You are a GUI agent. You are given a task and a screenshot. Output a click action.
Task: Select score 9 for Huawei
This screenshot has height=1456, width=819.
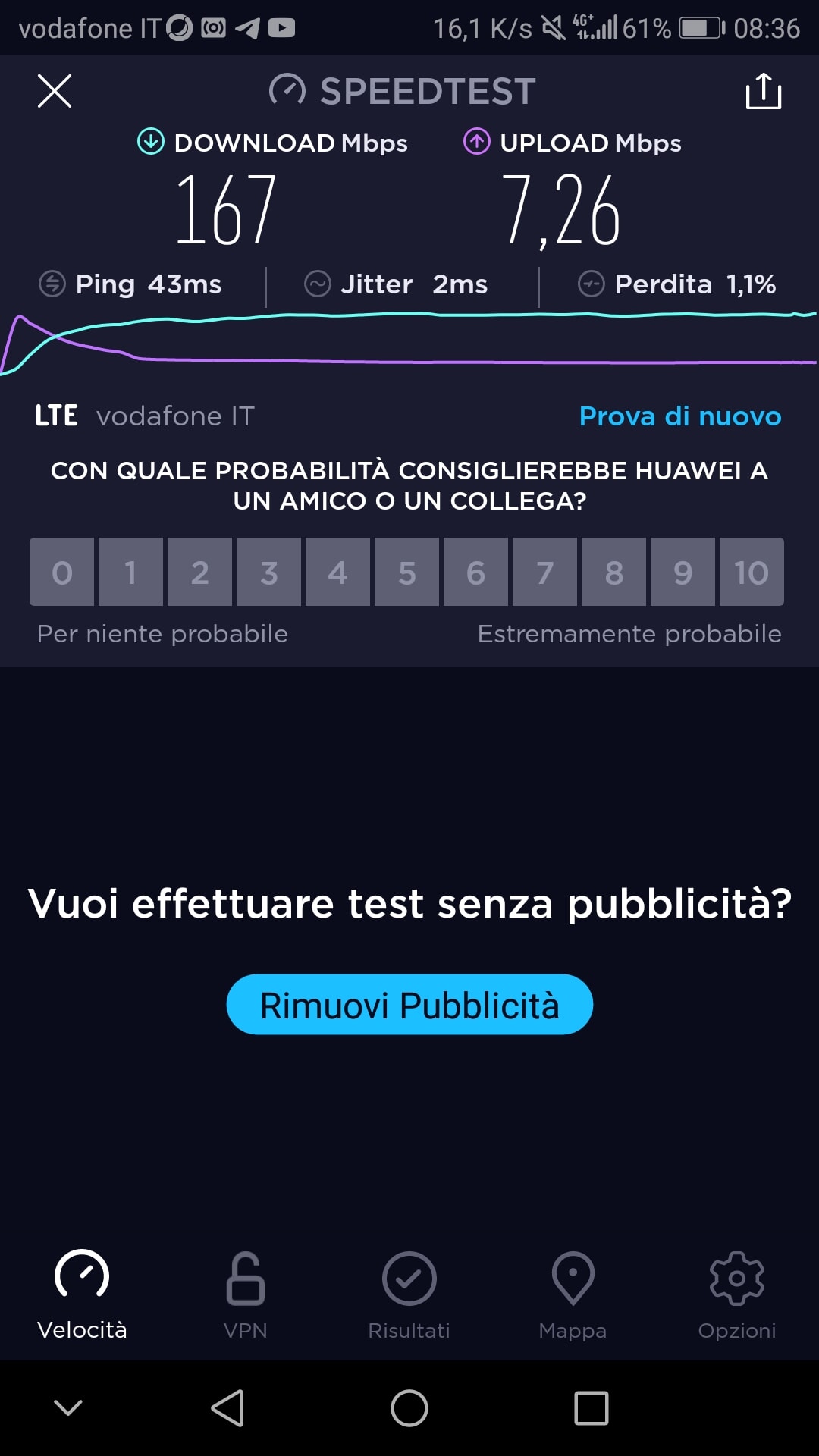click(x=682, y=572)
